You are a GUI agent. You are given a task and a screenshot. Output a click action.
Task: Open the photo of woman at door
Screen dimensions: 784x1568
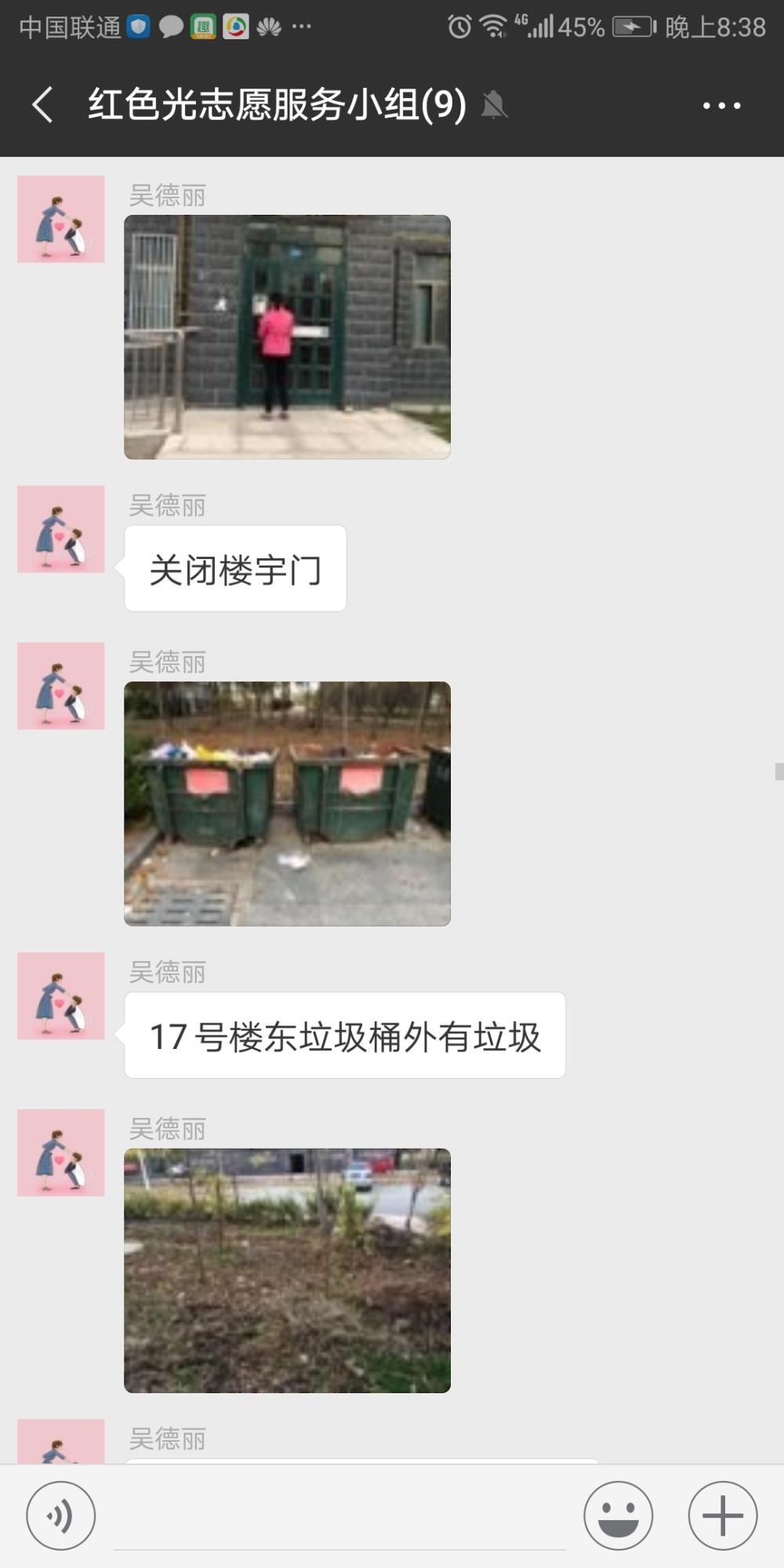click(x=287, y=337)
